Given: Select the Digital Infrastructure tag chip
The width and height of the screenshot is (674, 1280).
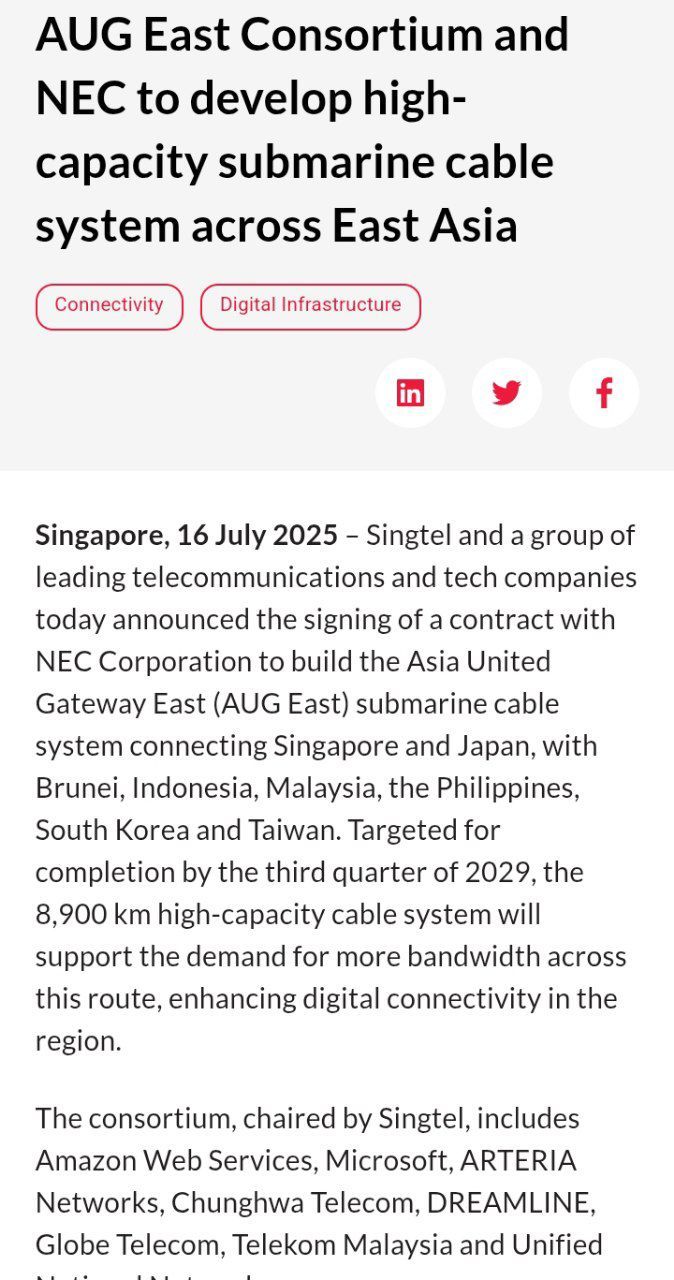Looking at the screenshot, I should pyautogui.click(x=310, y=306).
